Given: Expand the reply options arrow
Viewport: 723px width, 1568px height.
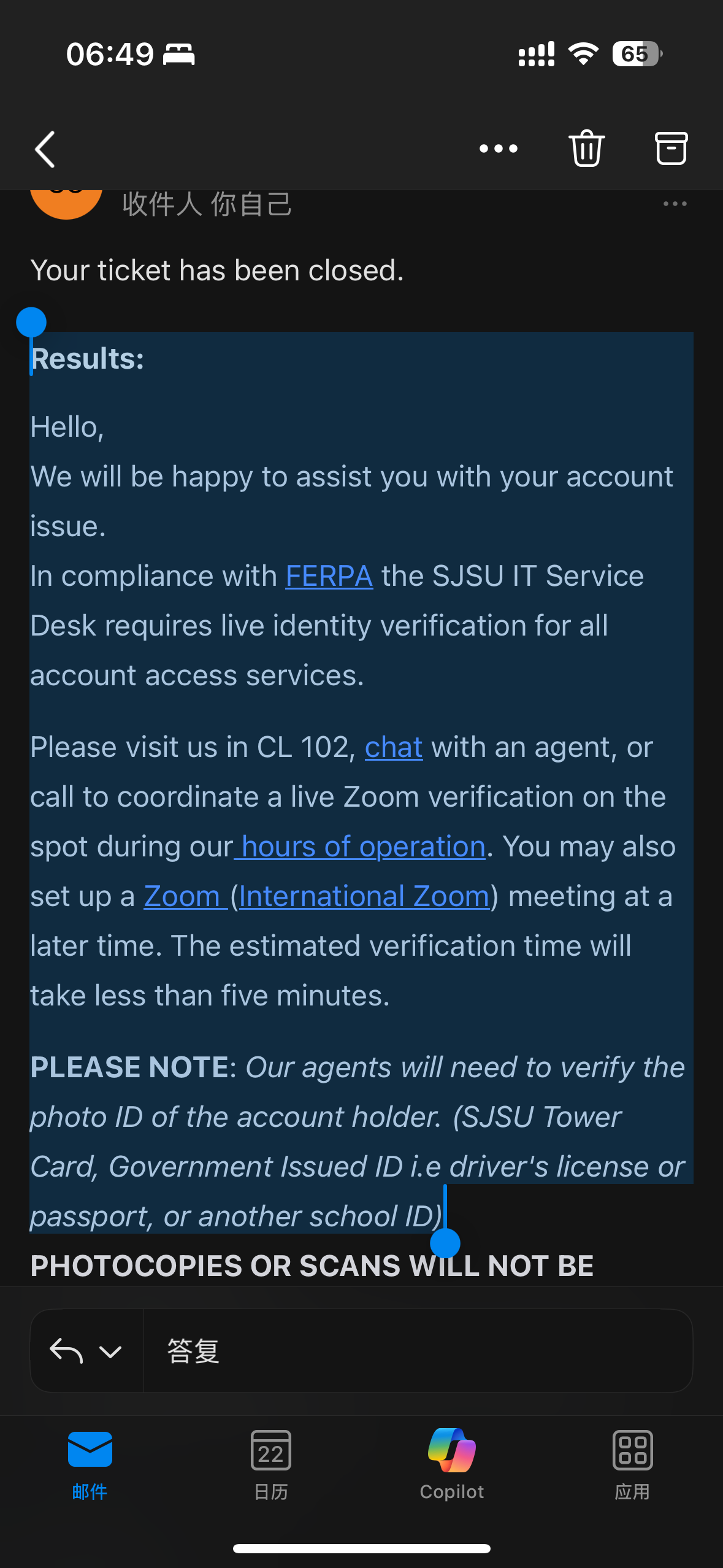Looking at the screenshot, I should pyautogui.click(x=110, y=1351).
